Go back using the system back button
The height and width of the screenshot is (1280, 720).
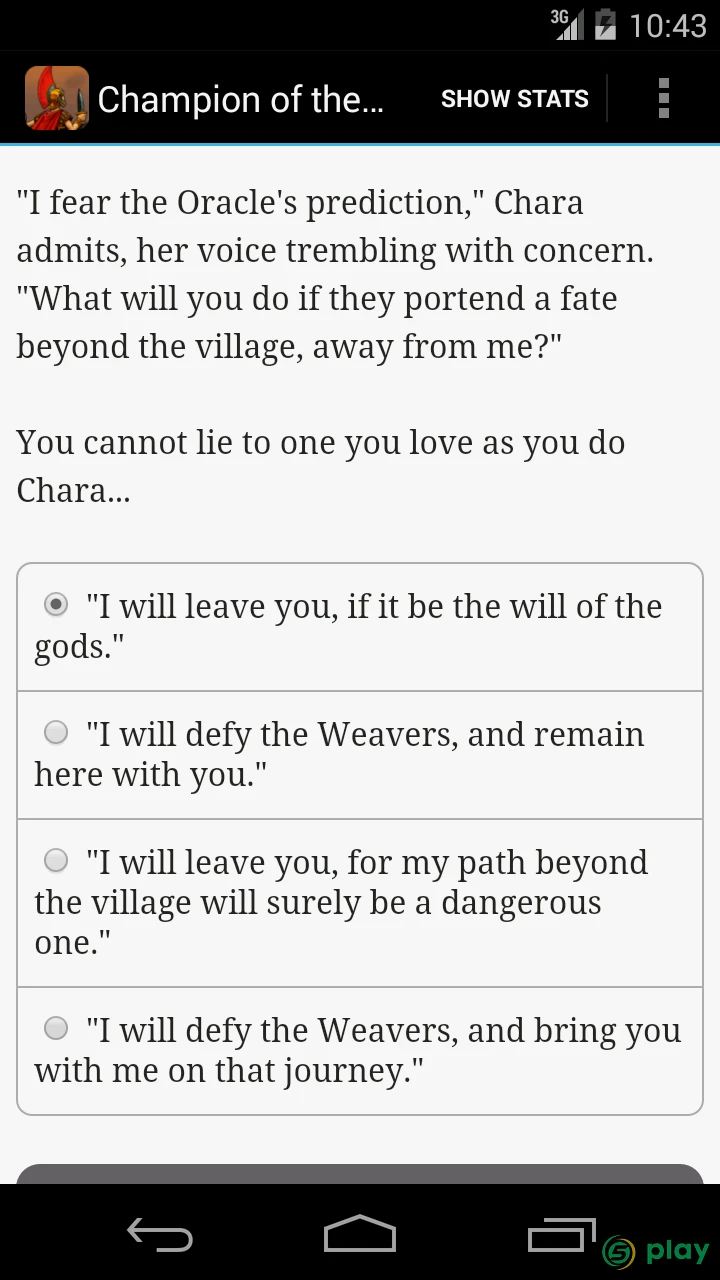[160, 1234]
